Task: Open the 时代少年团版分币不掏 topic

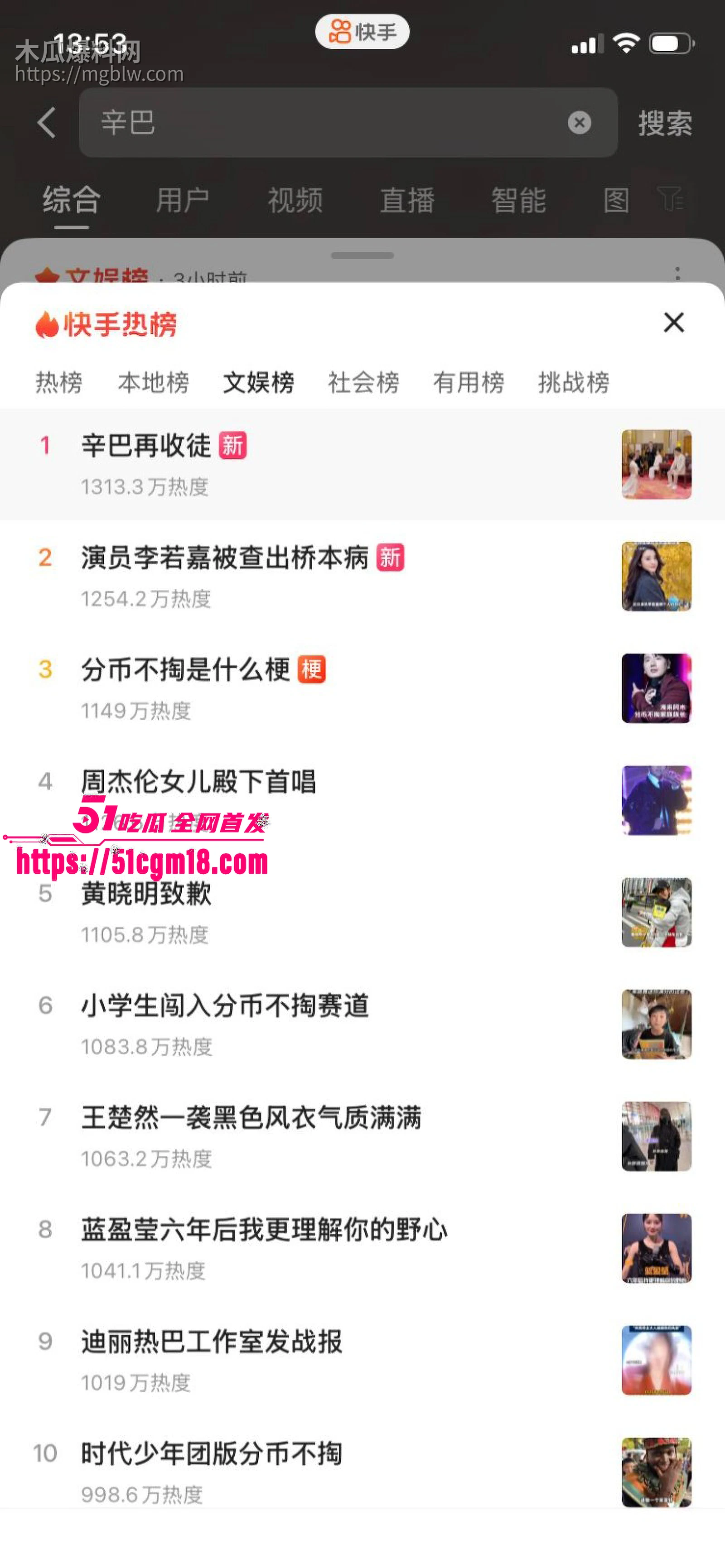Action: tap(212, 1454)
